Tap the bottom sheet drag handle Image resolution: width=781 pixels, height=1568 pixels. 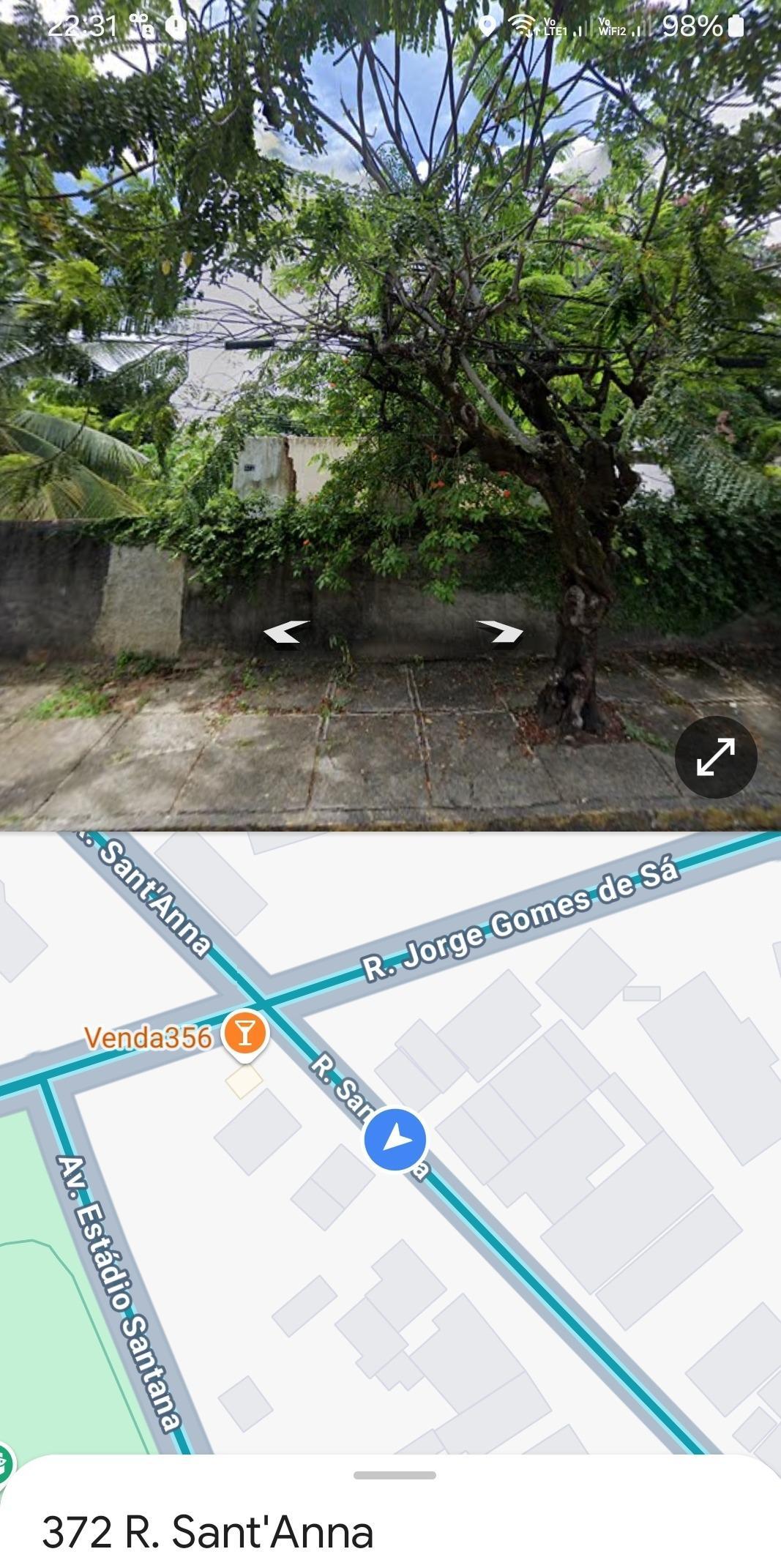395,1475
